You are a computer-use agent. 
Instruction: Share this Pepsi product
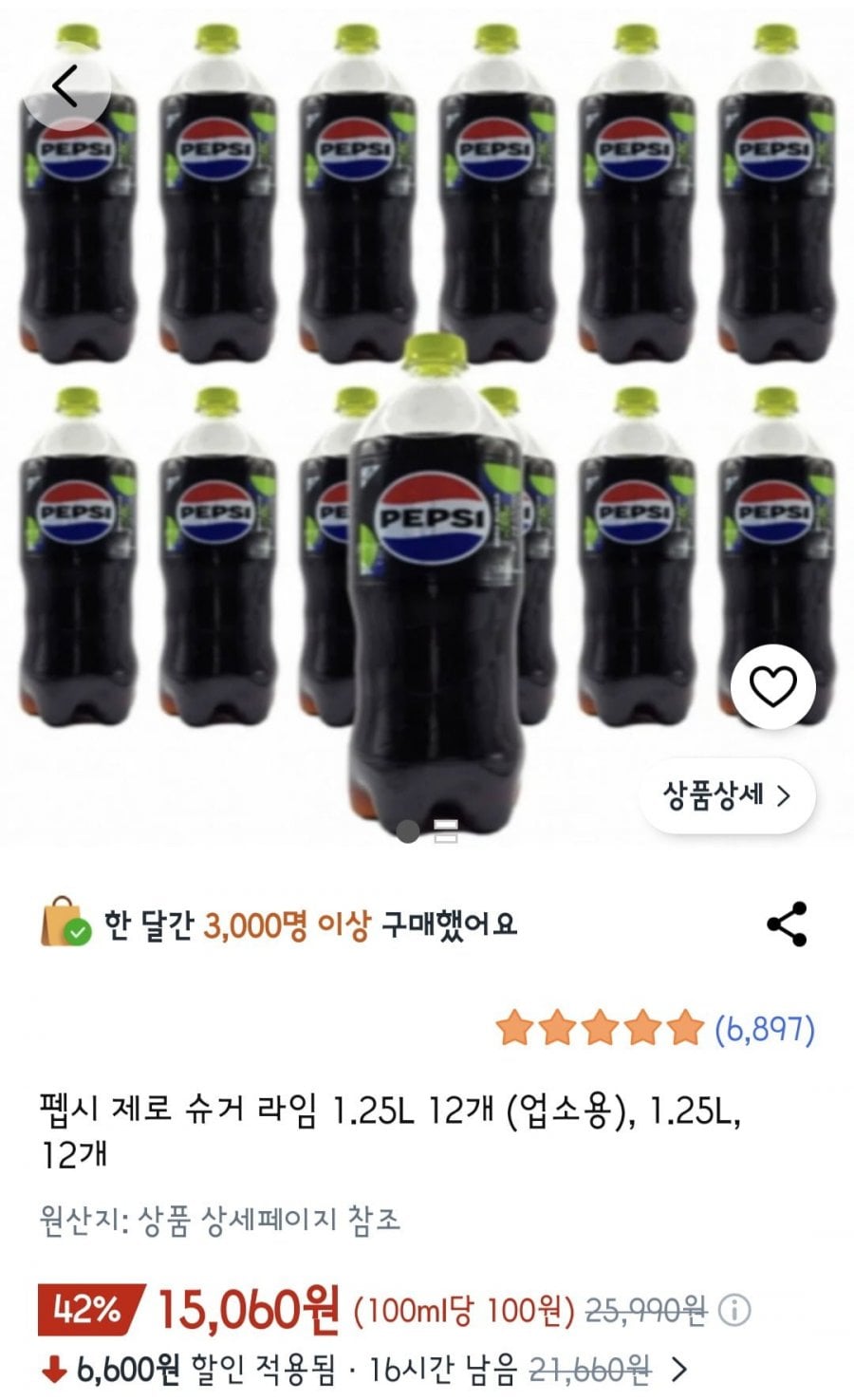coord(787,924)
